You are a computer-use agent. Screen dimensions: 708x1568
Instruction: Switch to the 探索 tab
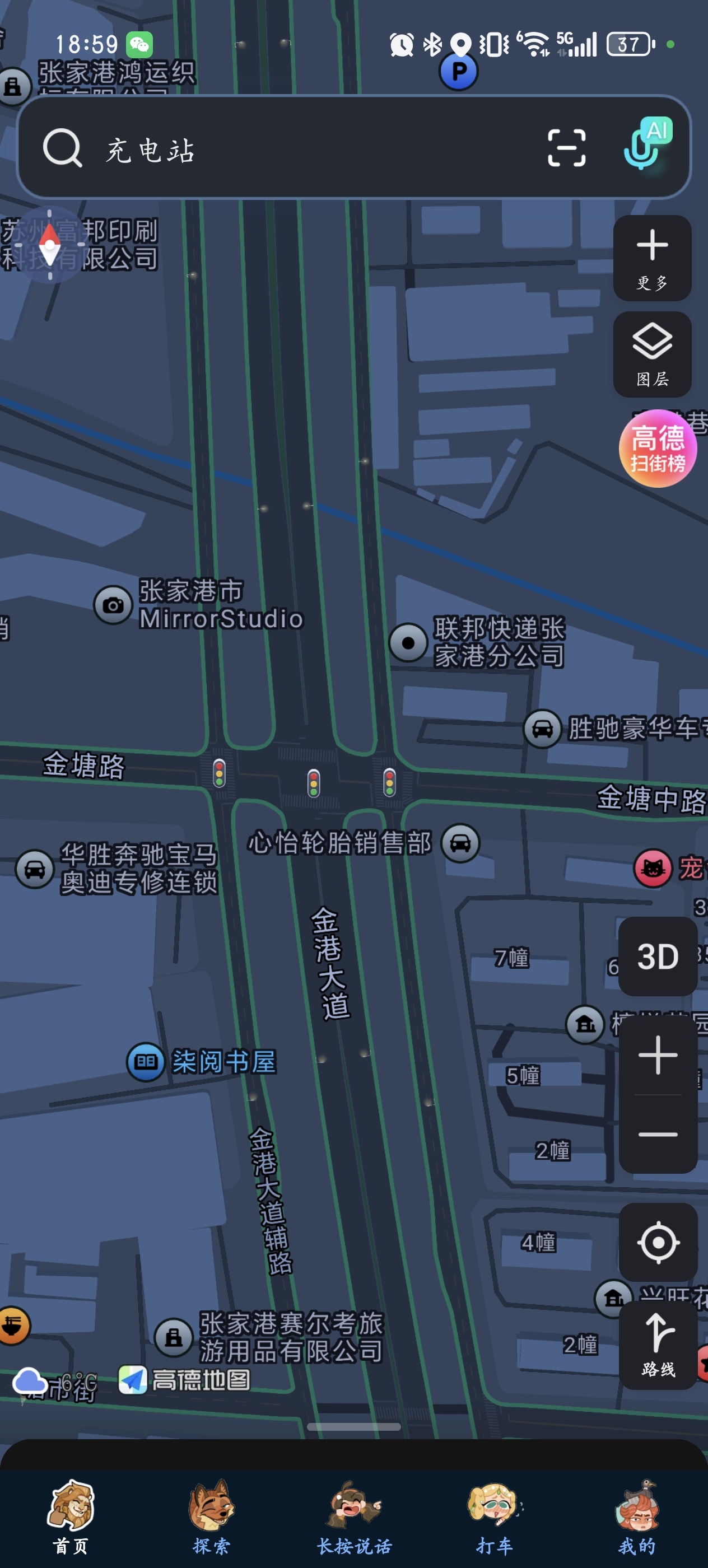[211, 1516]
